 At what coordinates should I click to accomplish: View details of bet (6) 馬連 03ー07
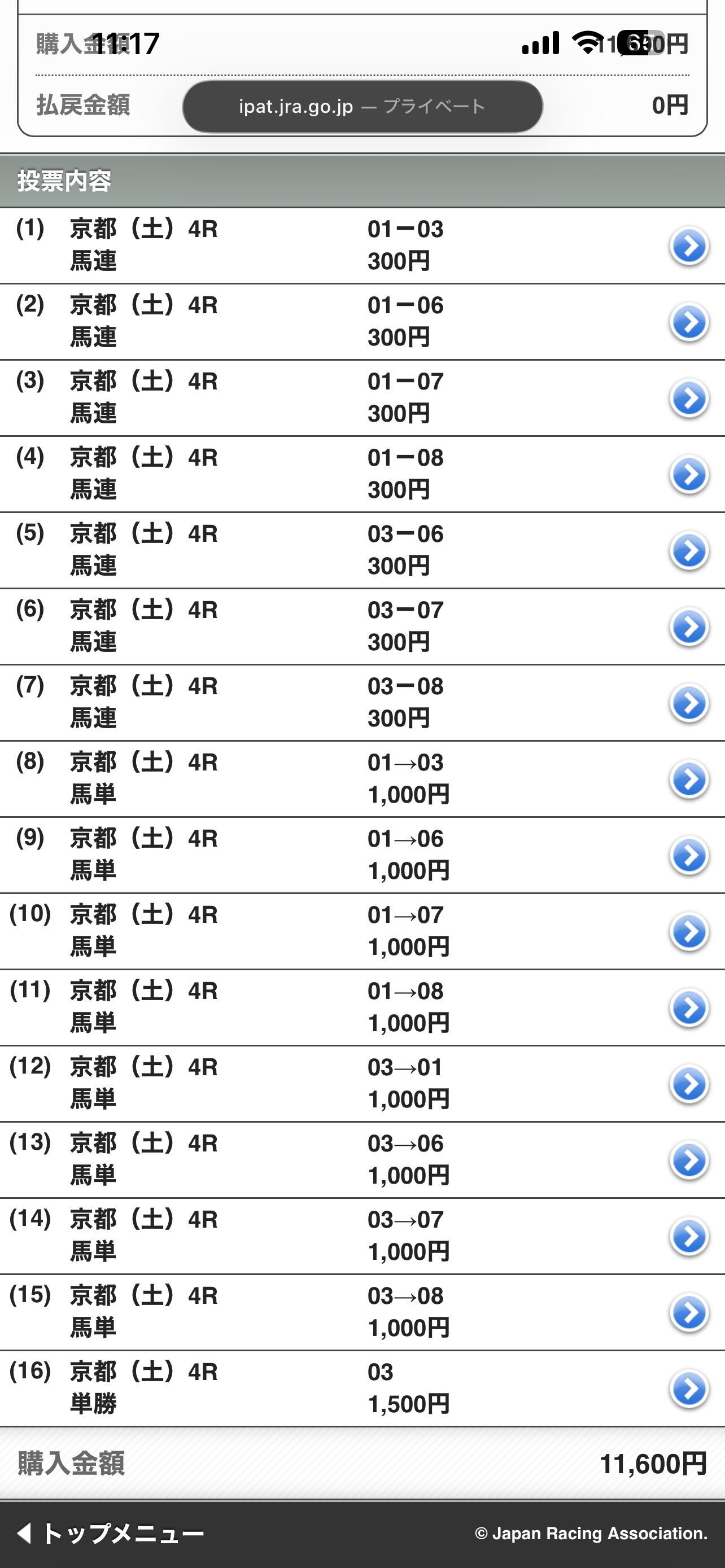pos(688,627)
